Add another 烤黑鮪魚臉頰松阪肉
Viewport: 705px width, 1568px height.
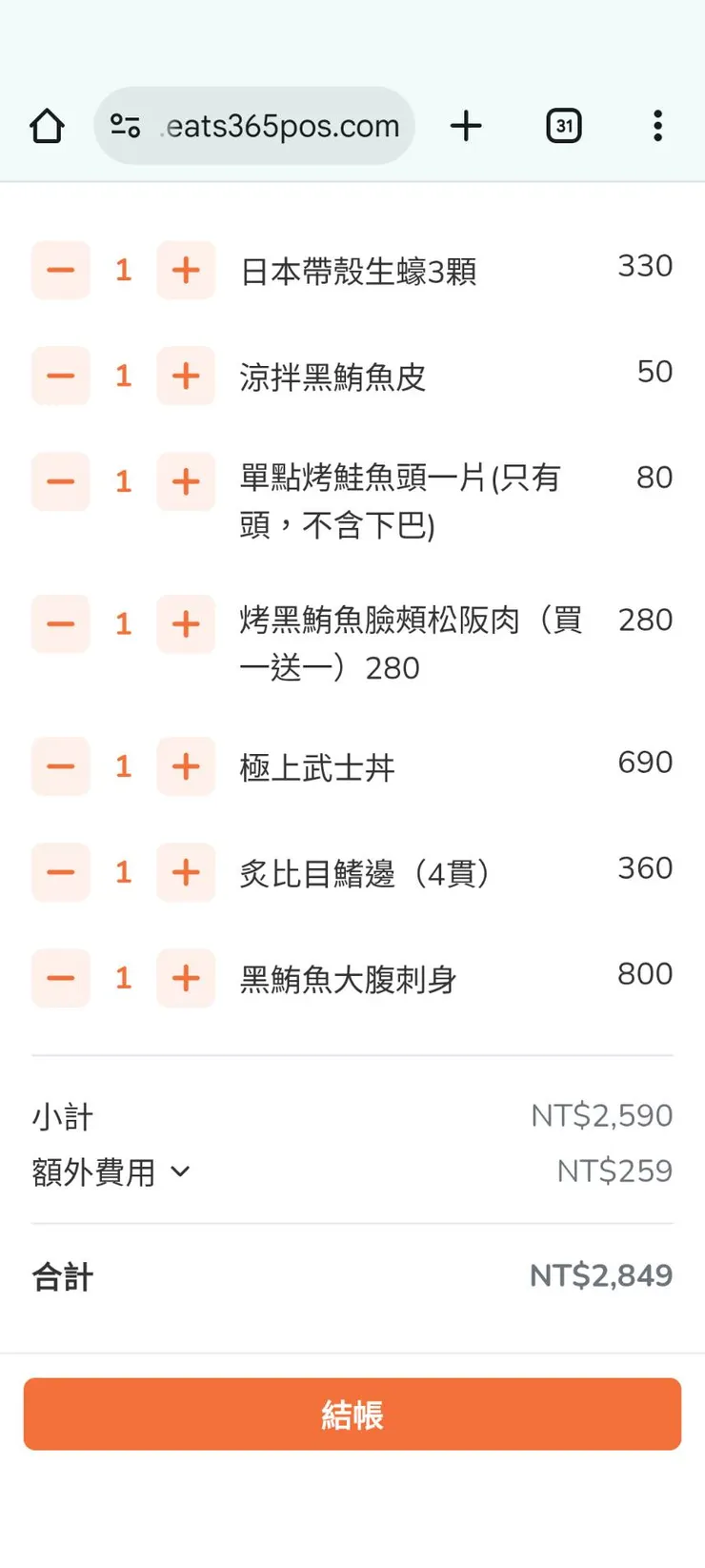pyautogui.click(x=186, y=623)
